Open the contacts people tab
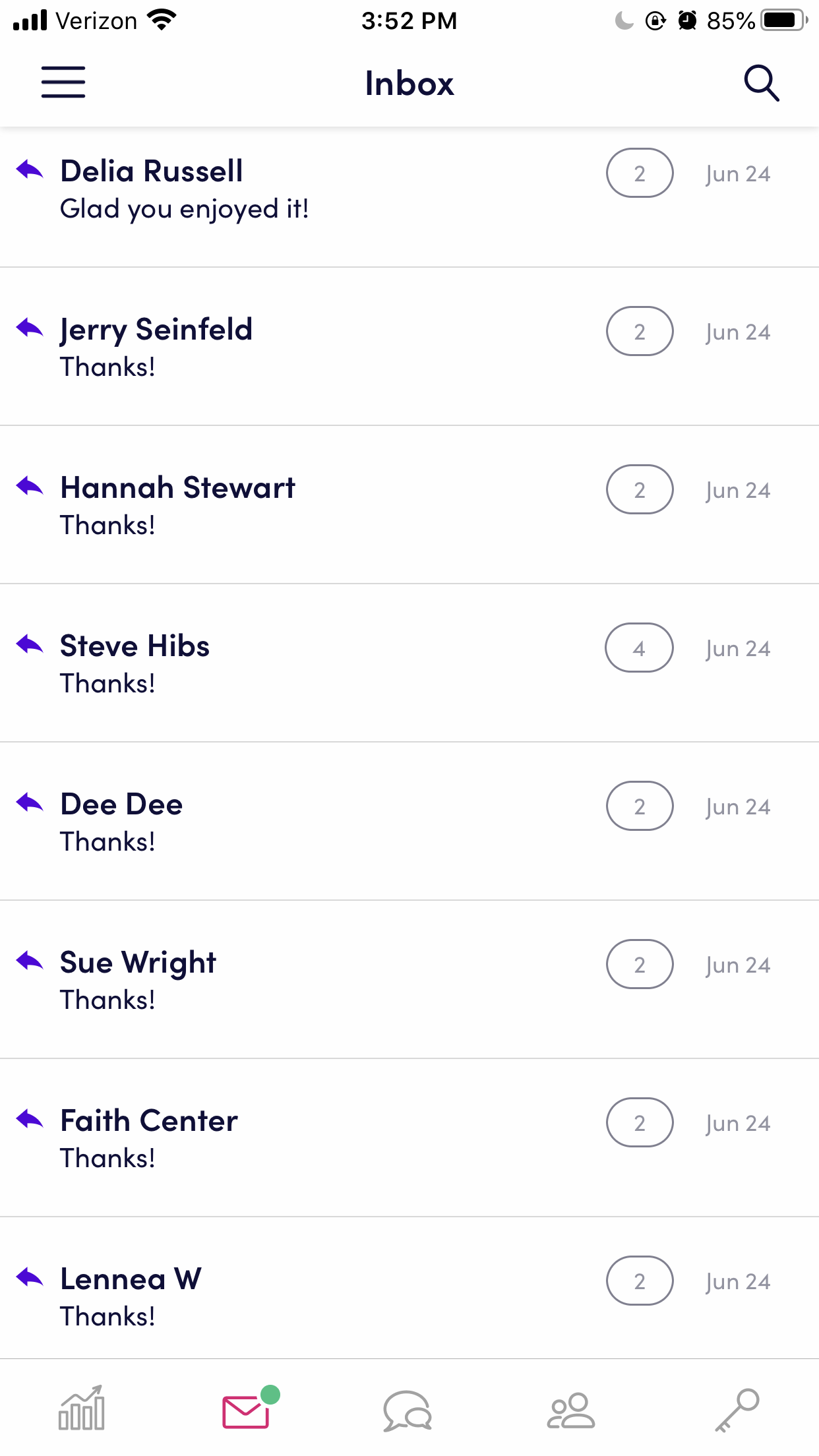Viewport: 819px width, 1456px height. point(571,1410)
